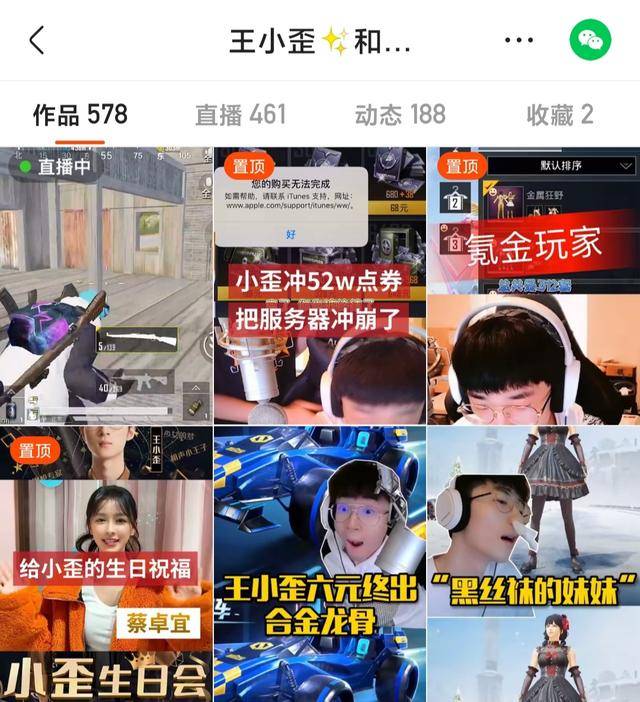Image resolution: width=640 pixels, height=702 pixels.
Task: Open the 王小歪六元终出合金龙骨 video
Action: (x=319, y=565)
